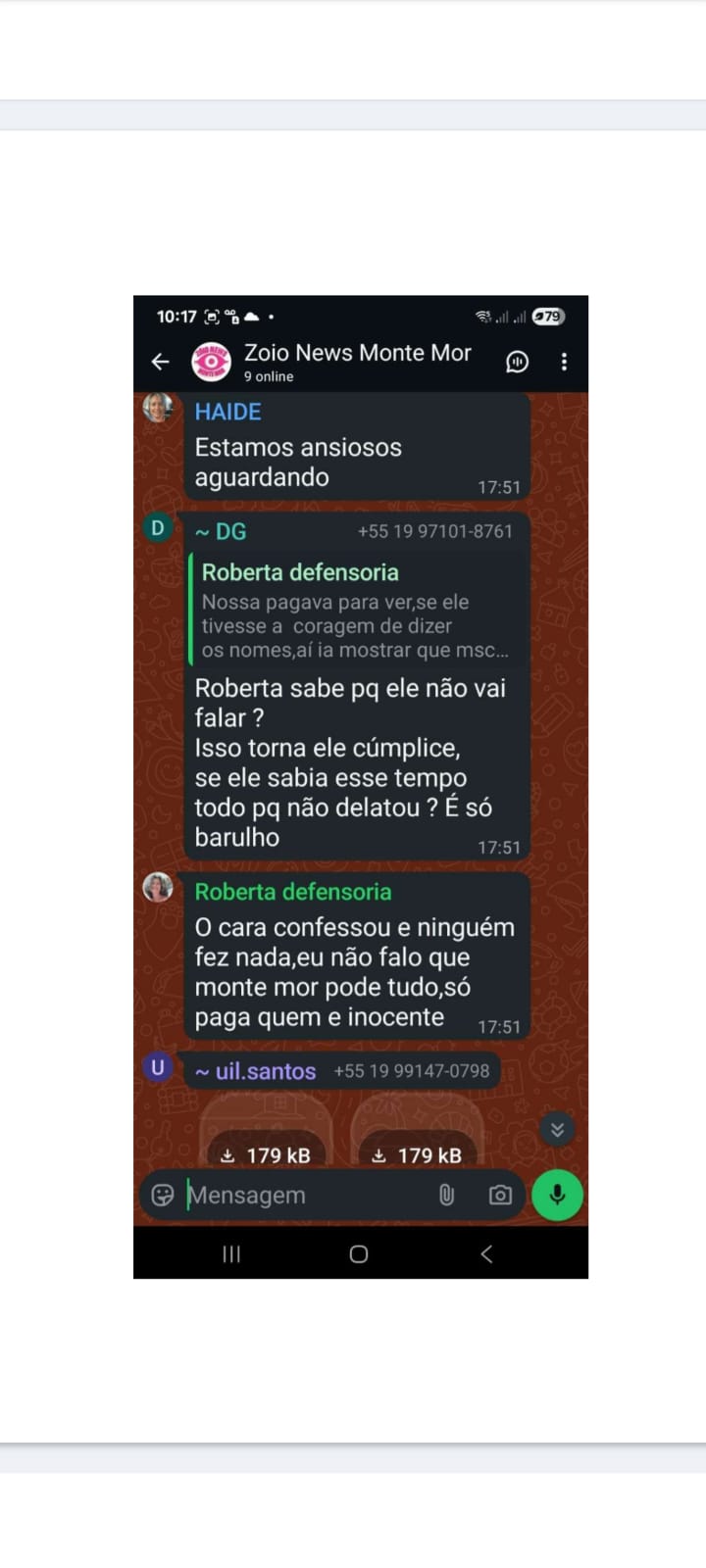
Task: Tap the green microphone button
Action: [557, 1195]
